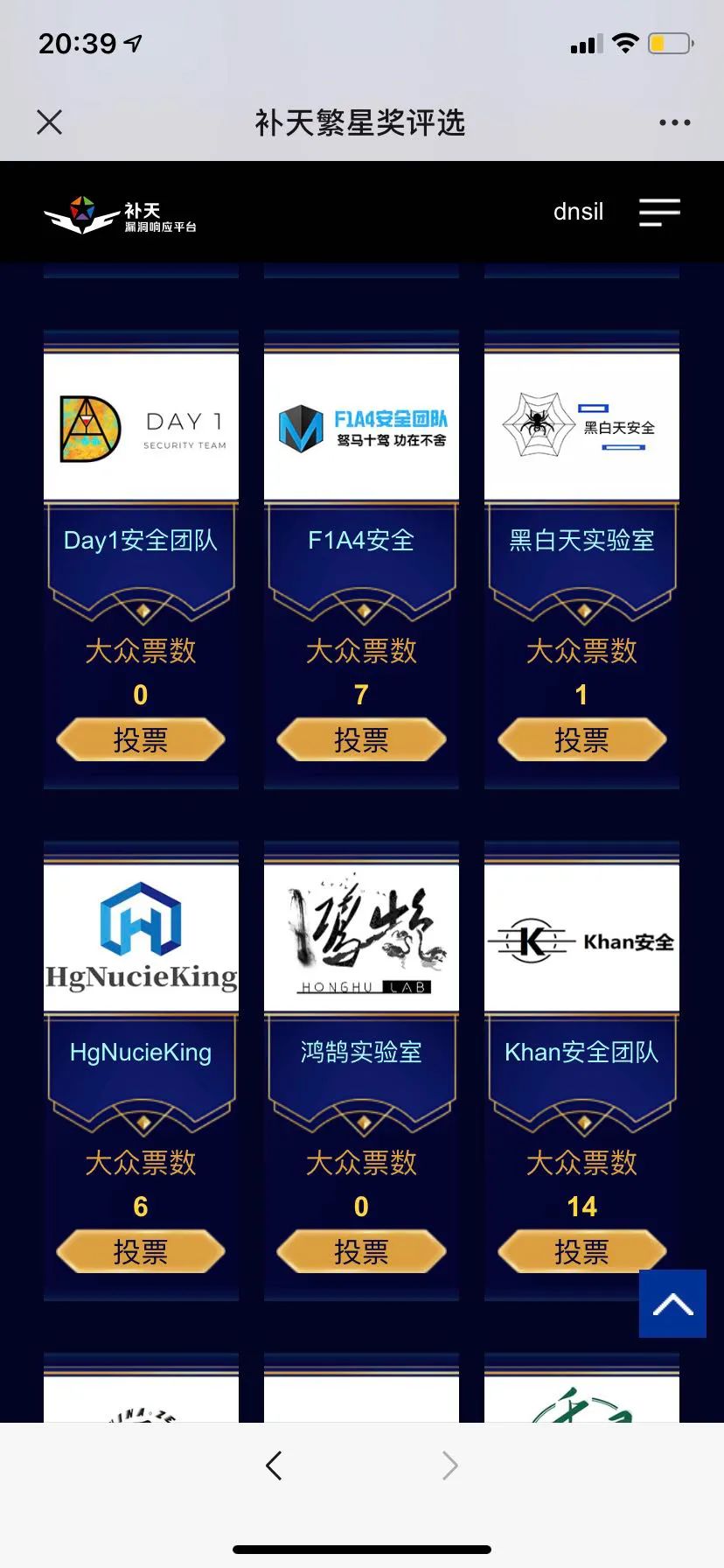Close the 补天繁星奖评选 web page

(50, 122)
